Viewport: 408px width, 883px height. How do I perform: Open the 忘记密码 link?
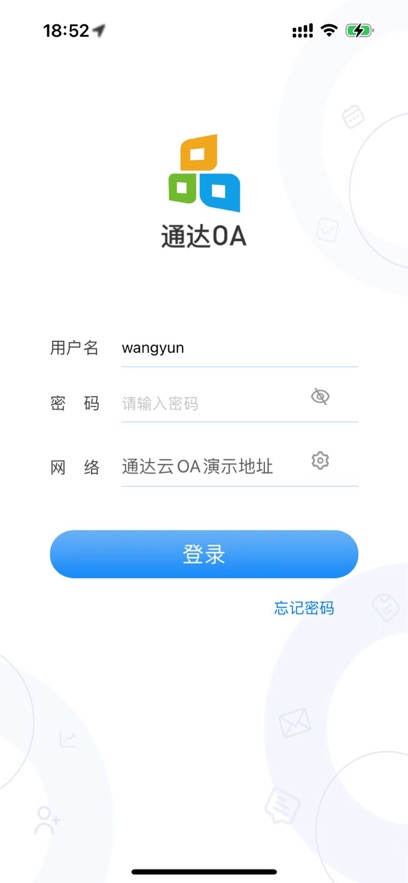click(x=304, y=608)
